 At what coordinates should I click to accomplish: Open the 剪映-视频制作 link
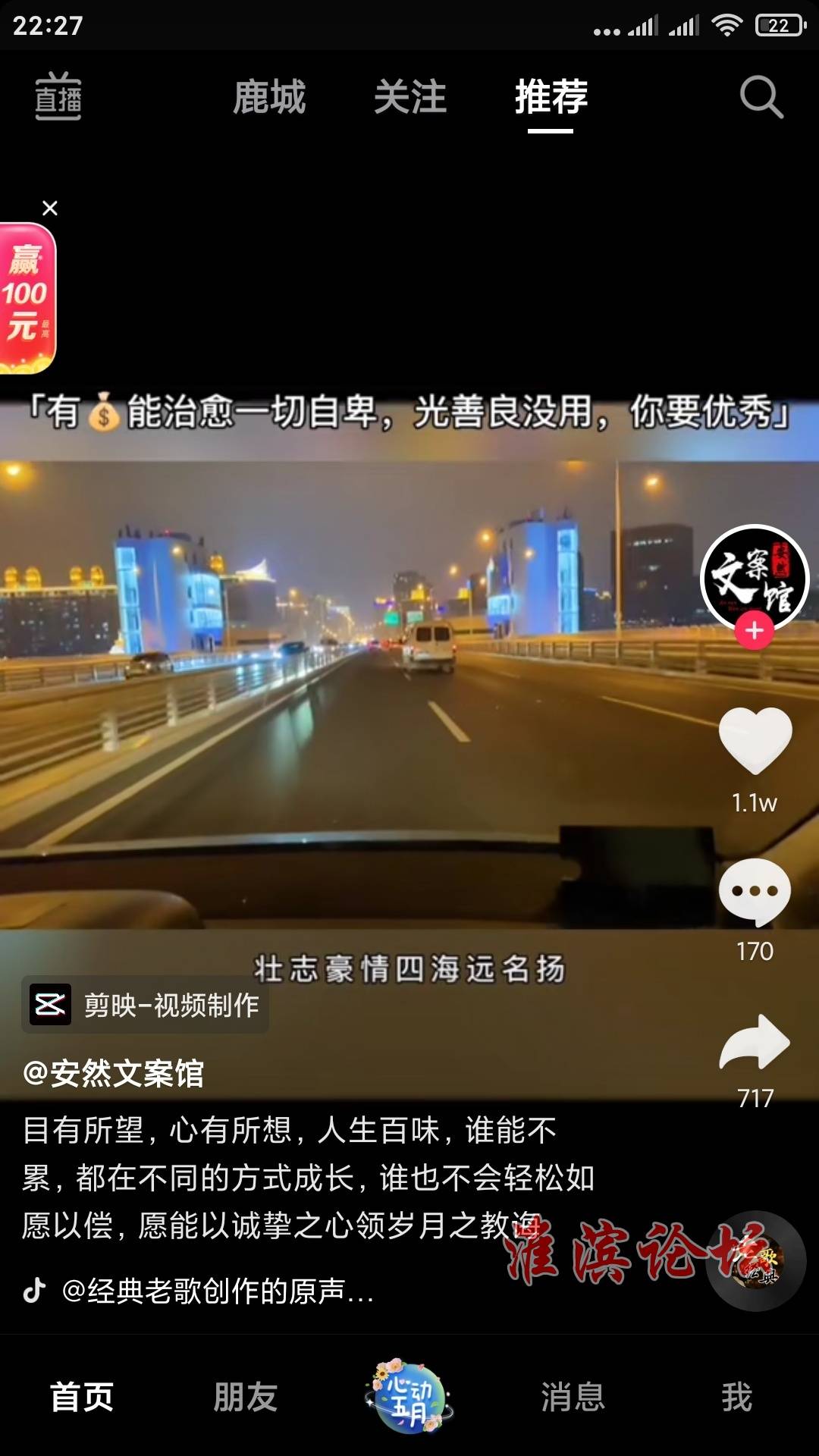pyautogui.click(x=146, y=1005)
